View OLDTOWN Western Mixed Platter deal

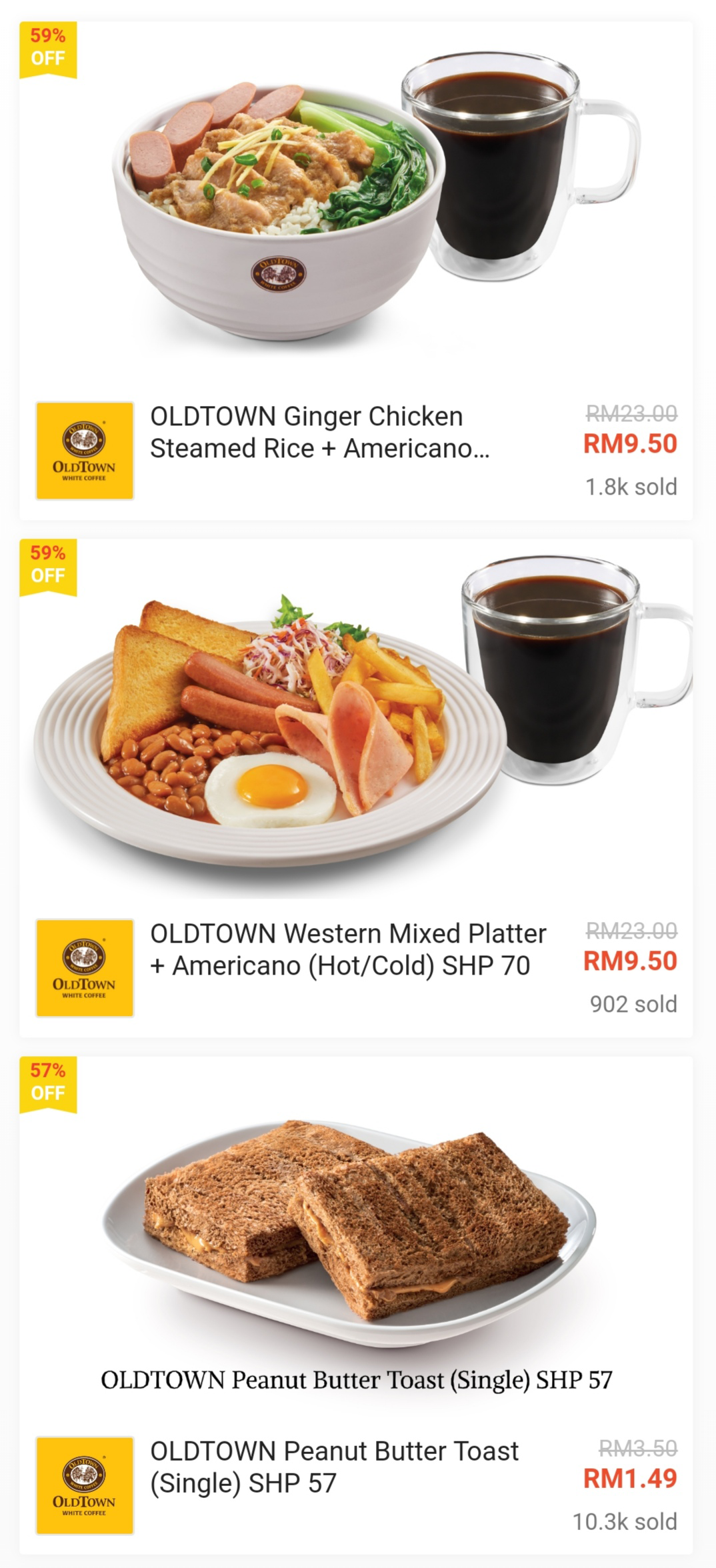(x=348, y=949)
